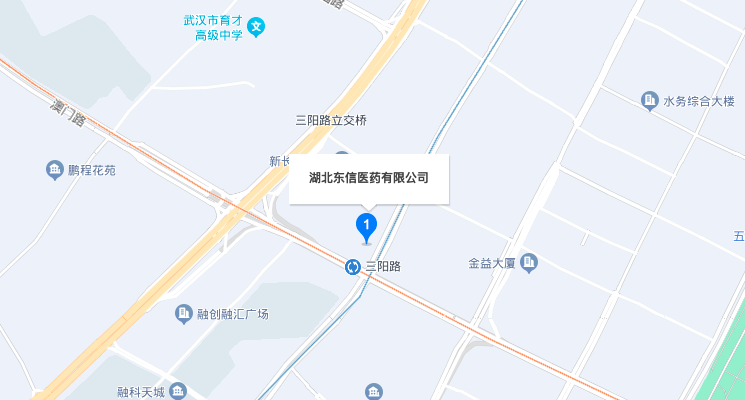The width and height of the screenshot is (745, 400).
Task: Select the 三阳路 metro station icon
Action: pos(352,267)
